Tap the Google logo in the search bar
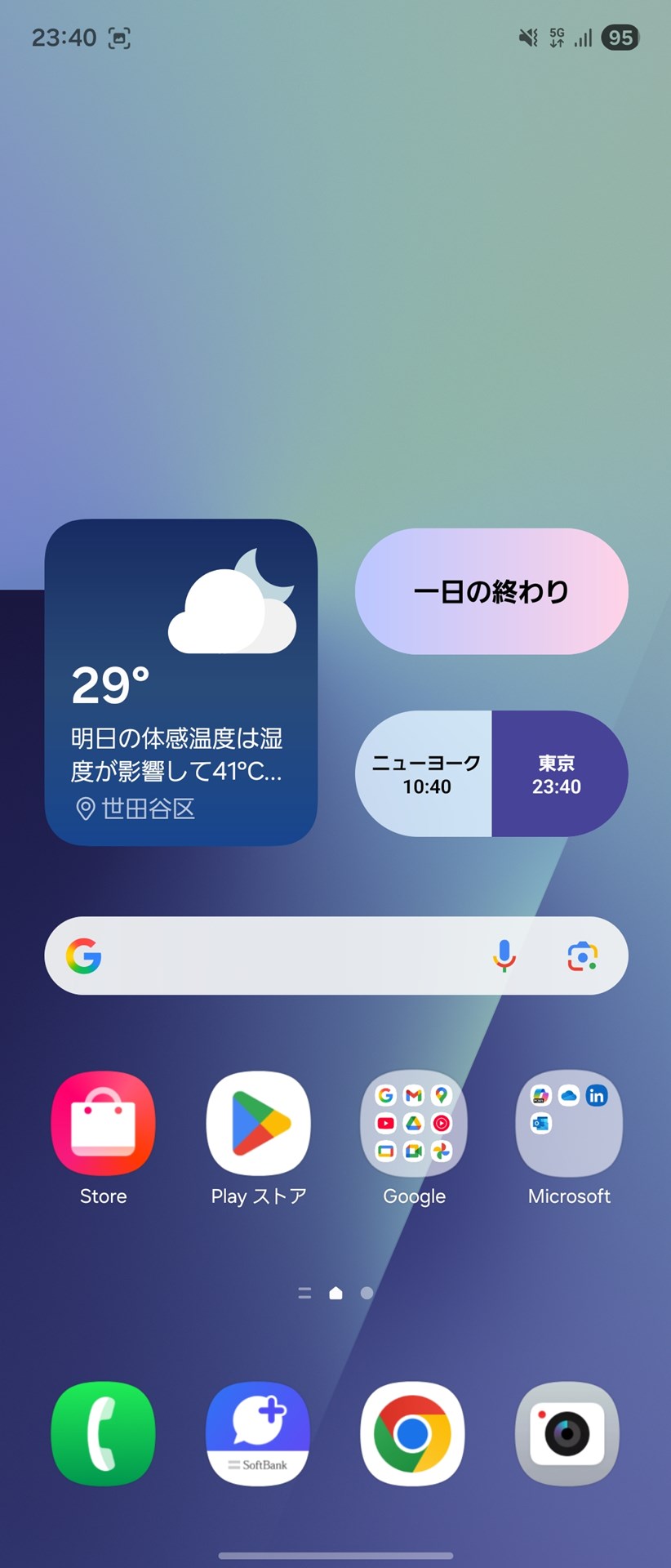671x1568 pixels. [x=82, y=956]
